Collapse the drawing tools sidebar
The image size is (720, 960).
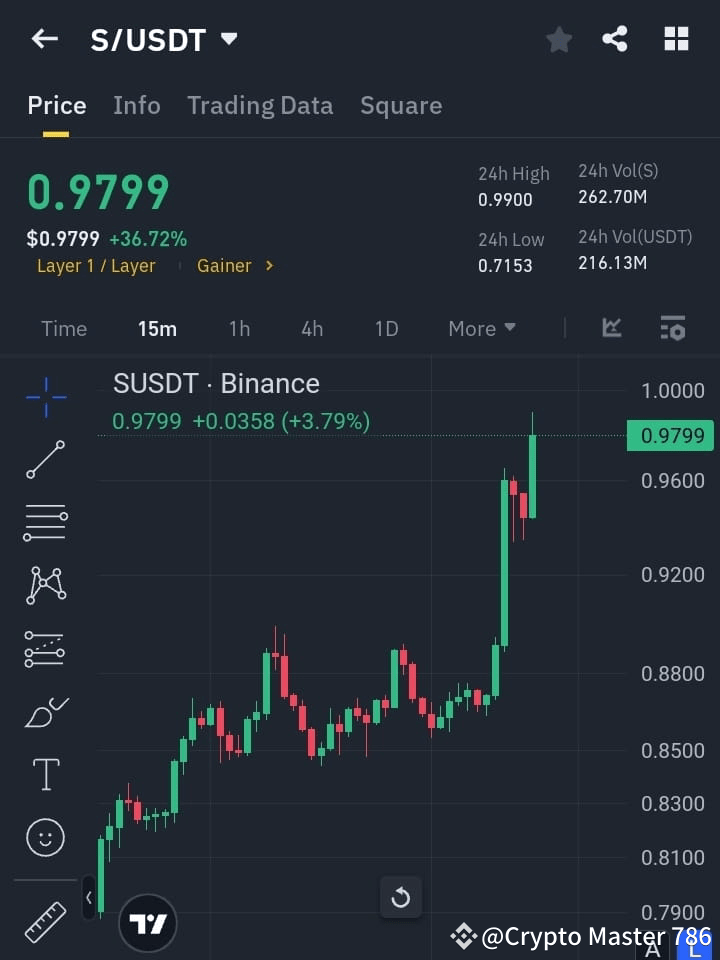pyautogui.click(x=89, y=897)
